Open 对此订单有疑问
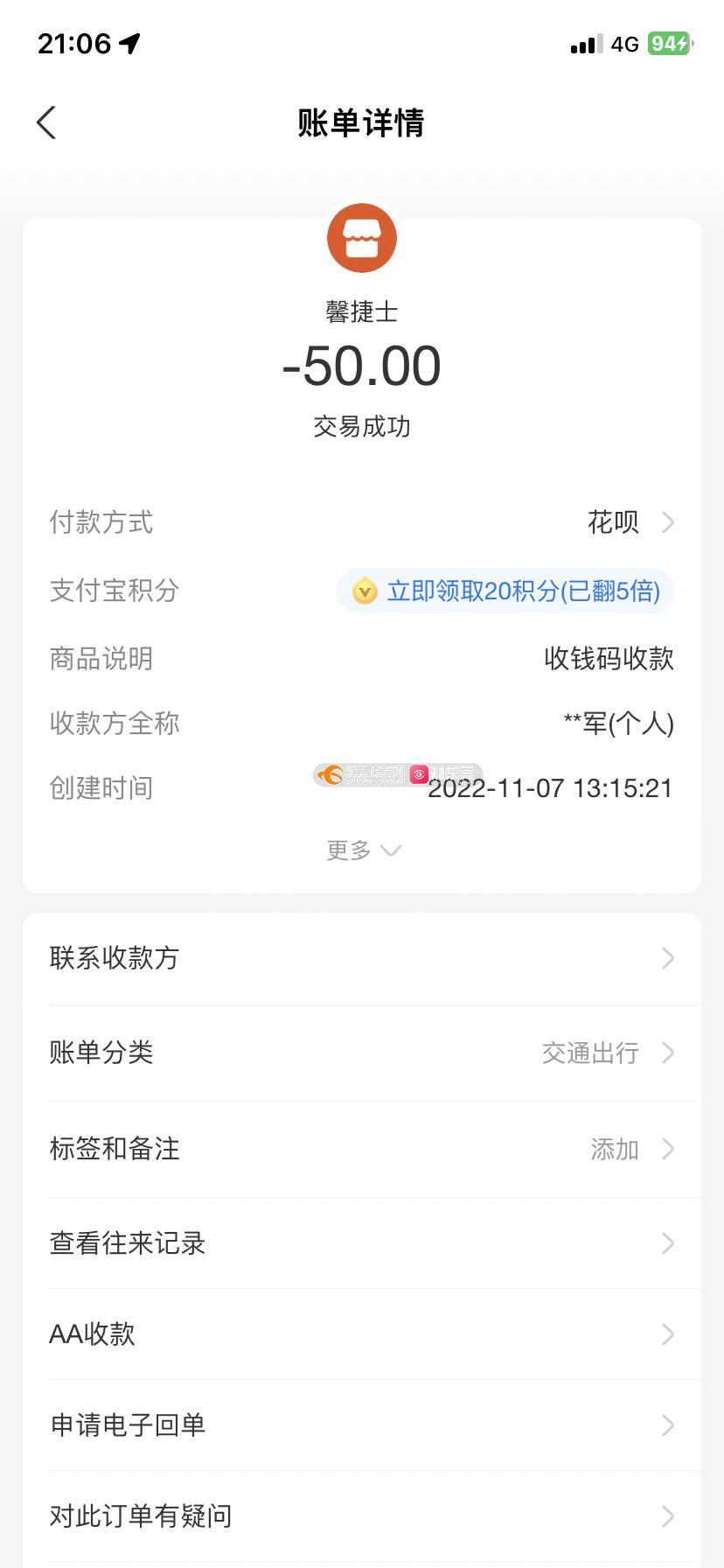The width and height of the screenshot is (724, 1568). (x=362, y=1516)
